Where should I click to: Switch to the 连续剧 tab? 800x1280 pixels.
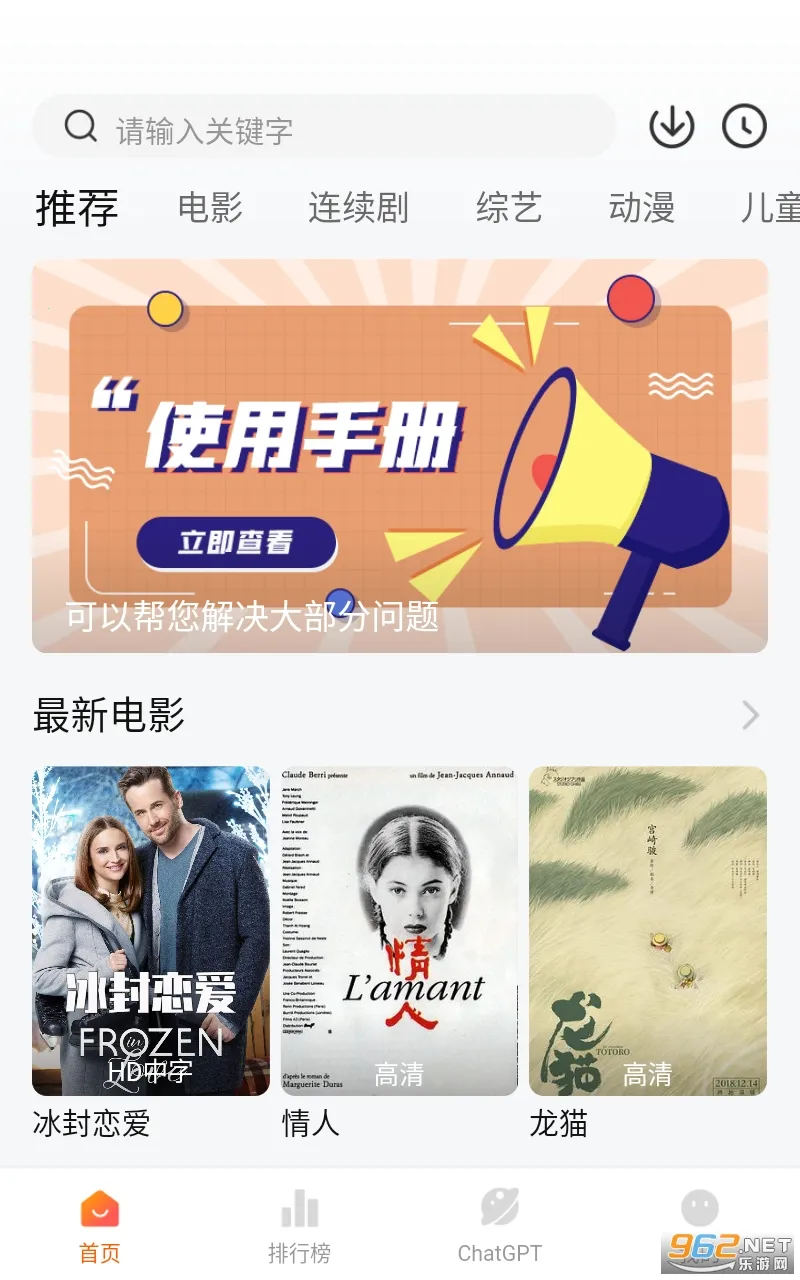[x=358, y=208]
